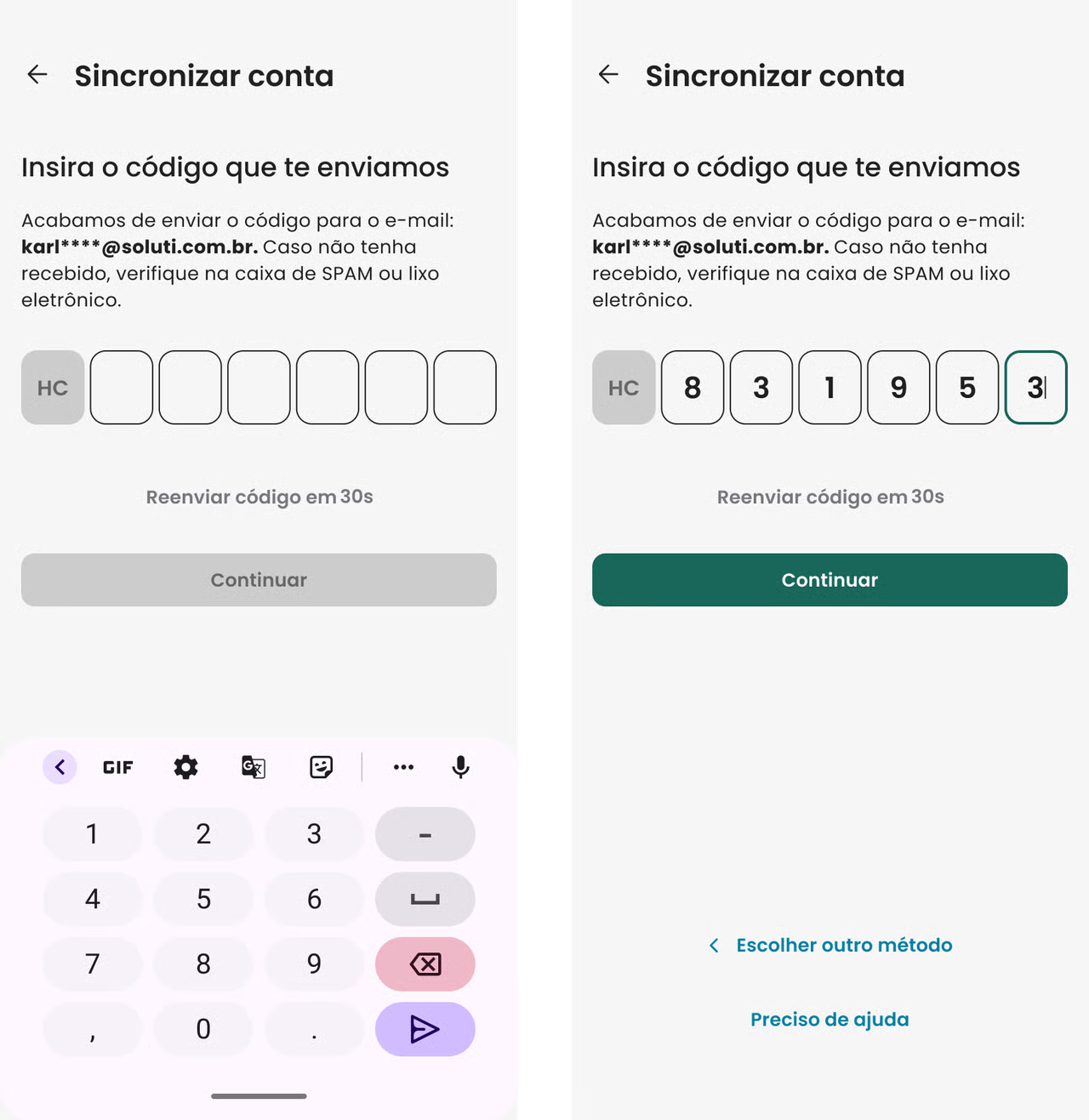Open the keyboard sticker panel
1089x1120 pixels.
[321, 767]
